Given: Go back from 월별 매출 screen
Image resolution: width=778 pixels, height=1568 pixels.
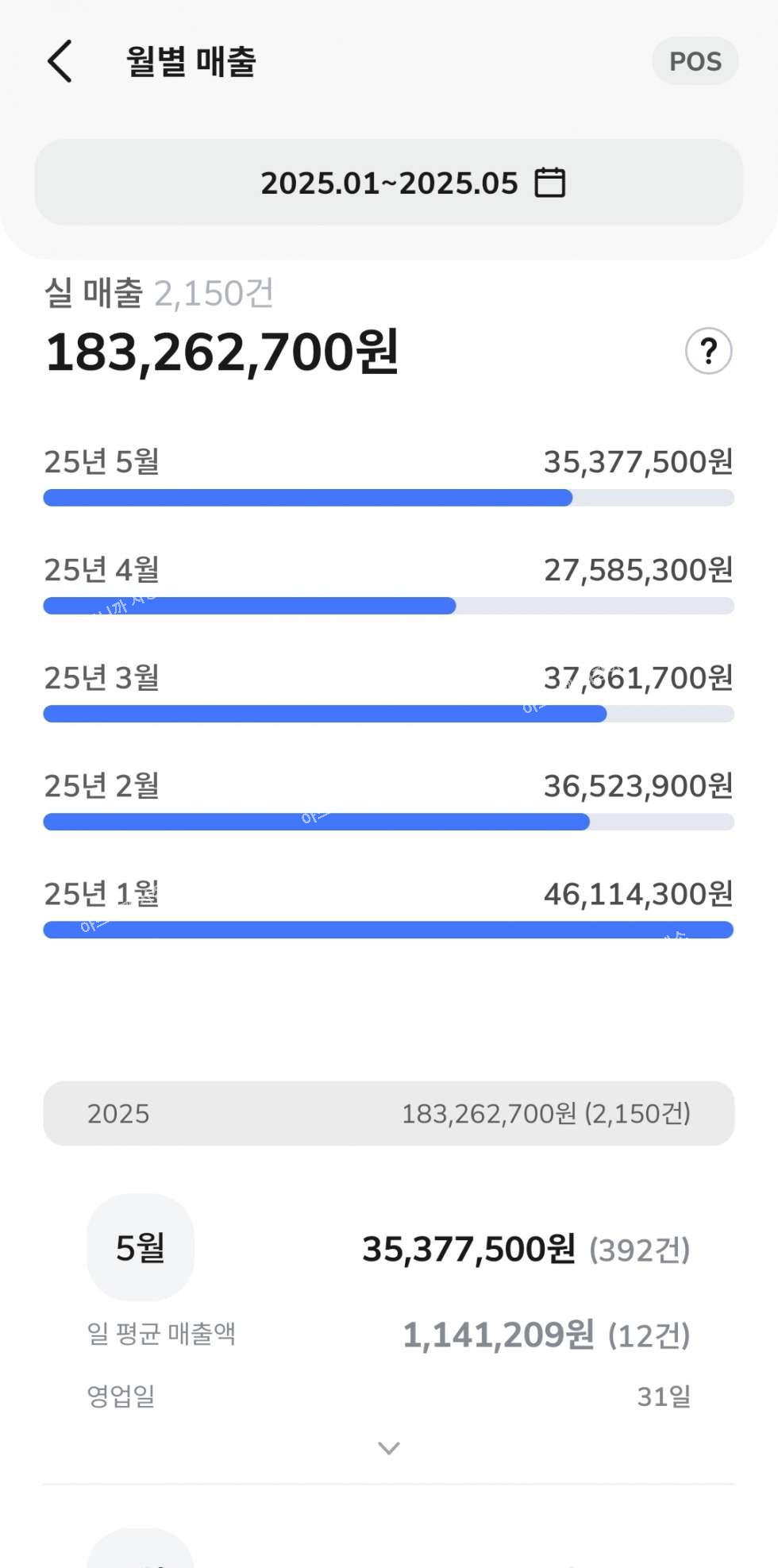Looking at the screenshot, I should coord(60,61).
